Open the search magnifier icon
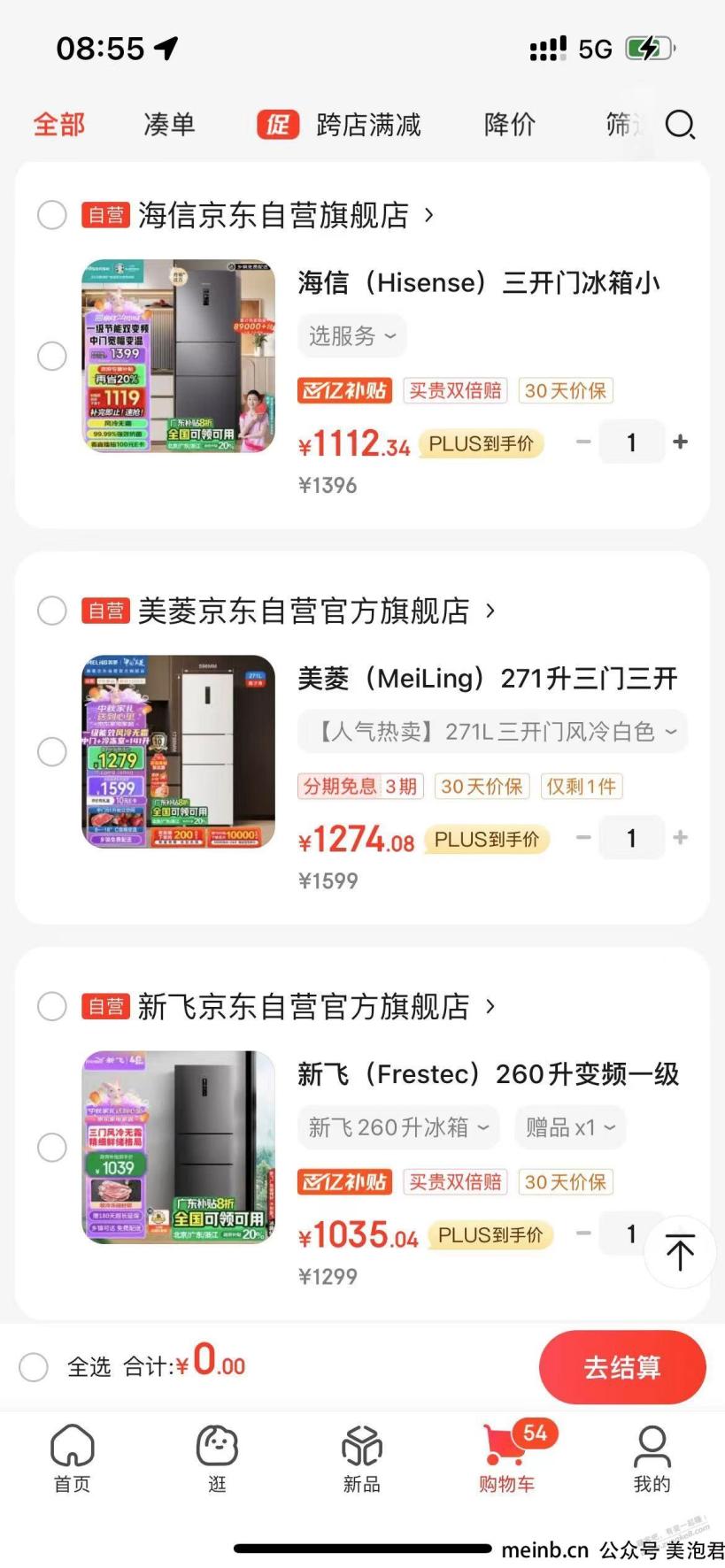The image size is (725, 1568). click(680, 126)
